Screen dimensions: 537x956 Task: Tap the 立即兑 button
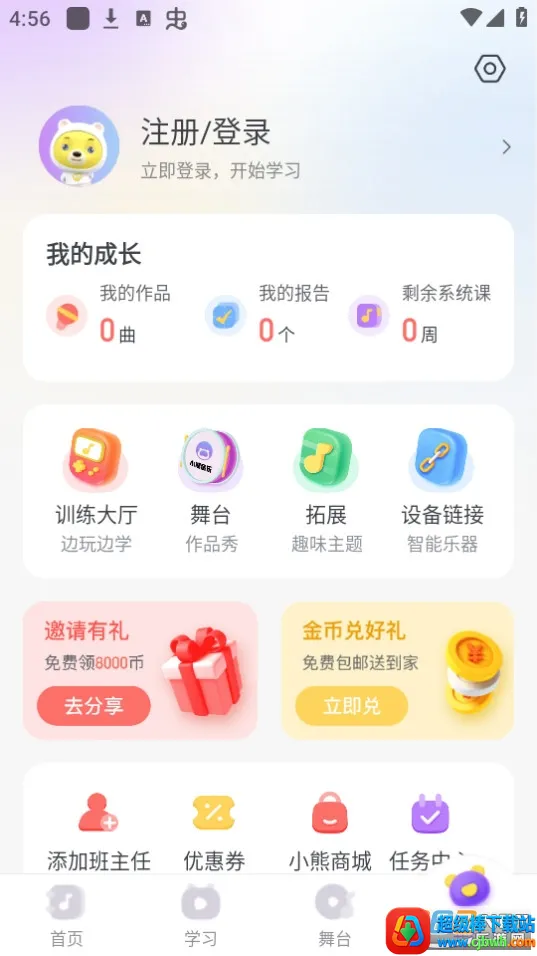point(352,706)
